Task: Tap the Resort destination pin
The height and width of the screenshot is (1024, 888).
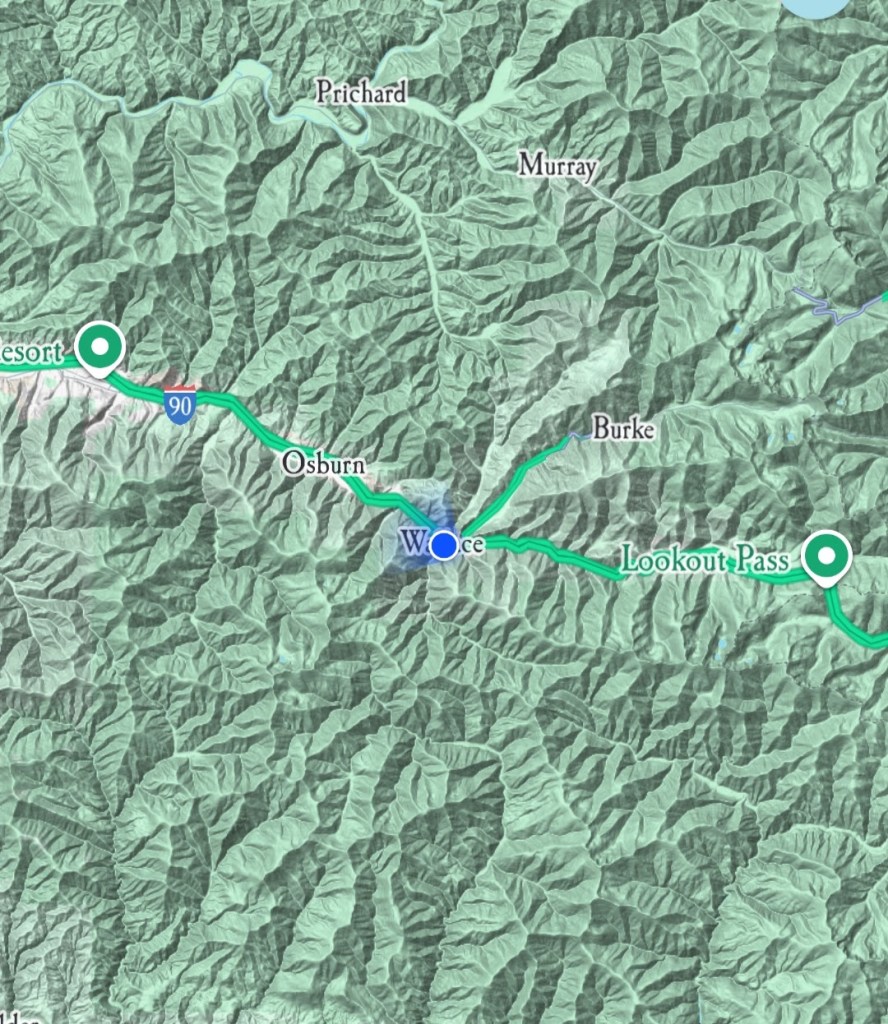Action: click(x=99, y=348)
